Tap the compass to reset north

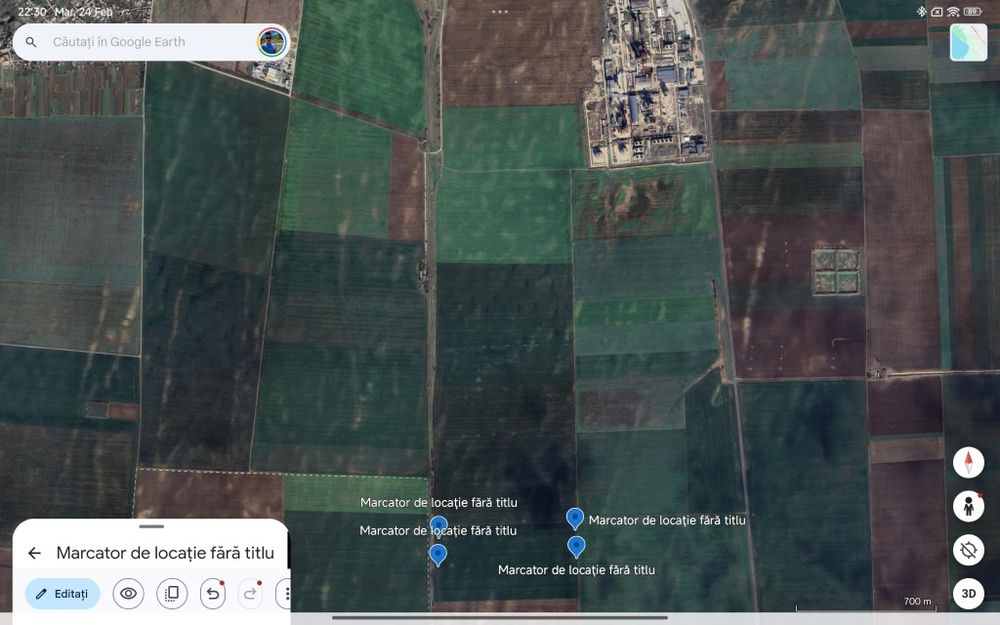click(x=968, y=462)
